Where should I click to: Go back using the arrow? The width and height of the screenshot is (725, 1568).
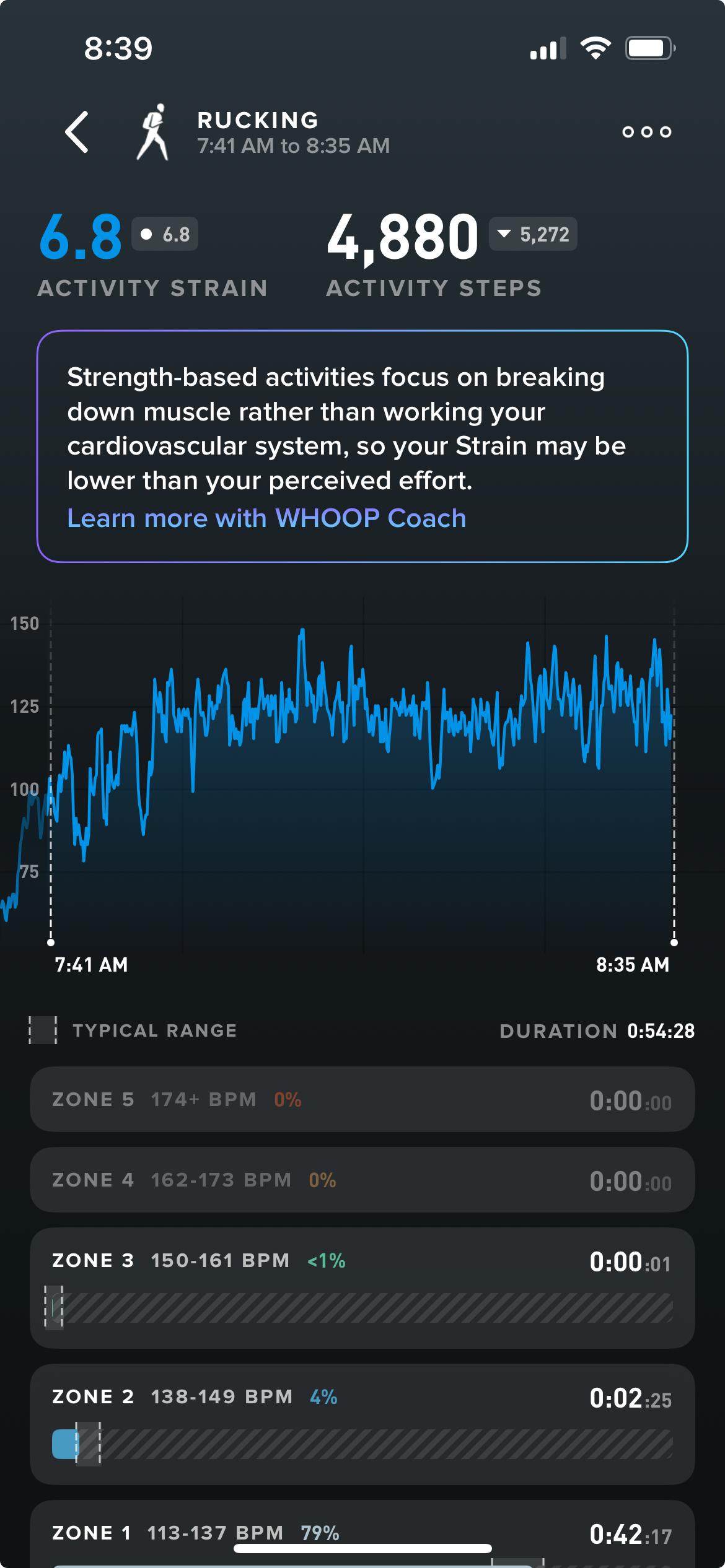77,132
